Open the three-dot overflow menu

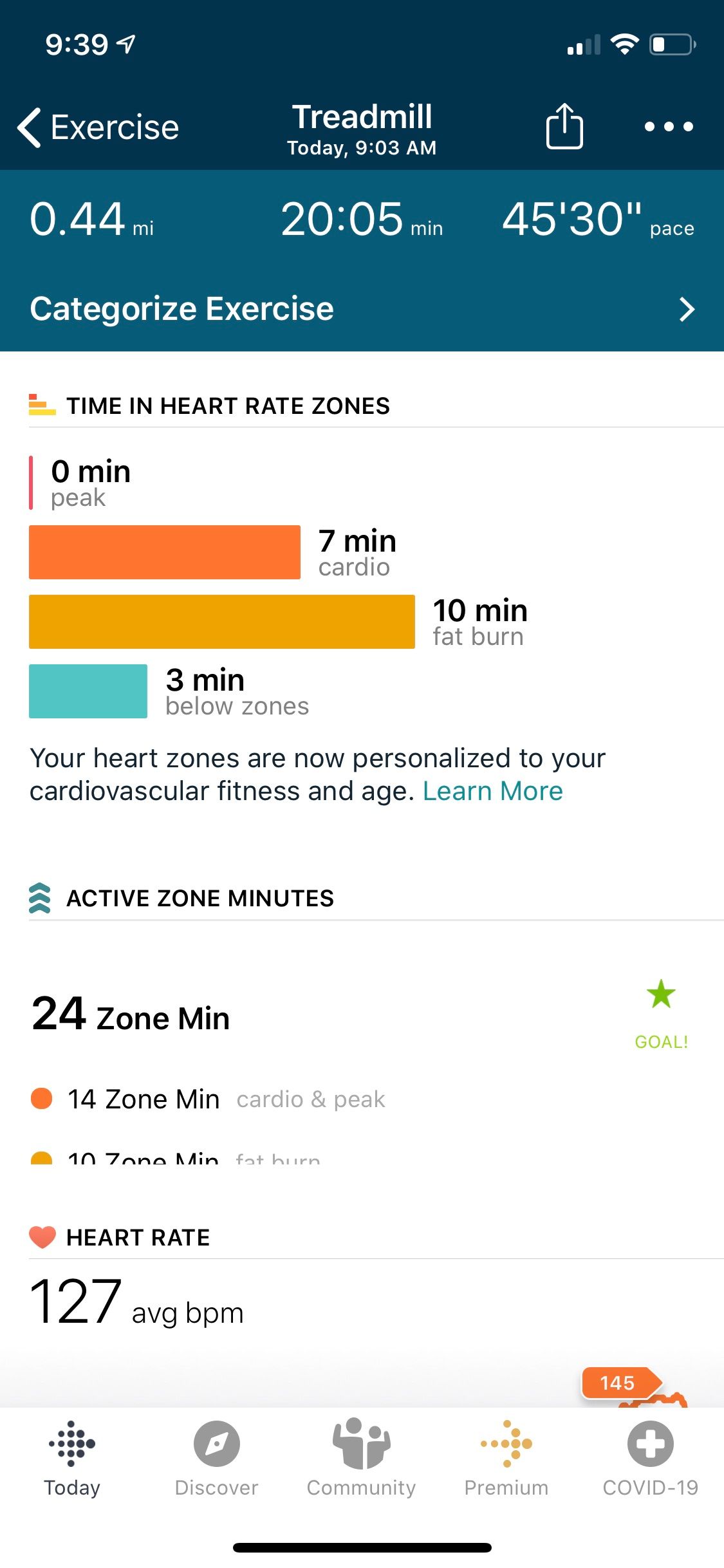[x=669, y=126]
